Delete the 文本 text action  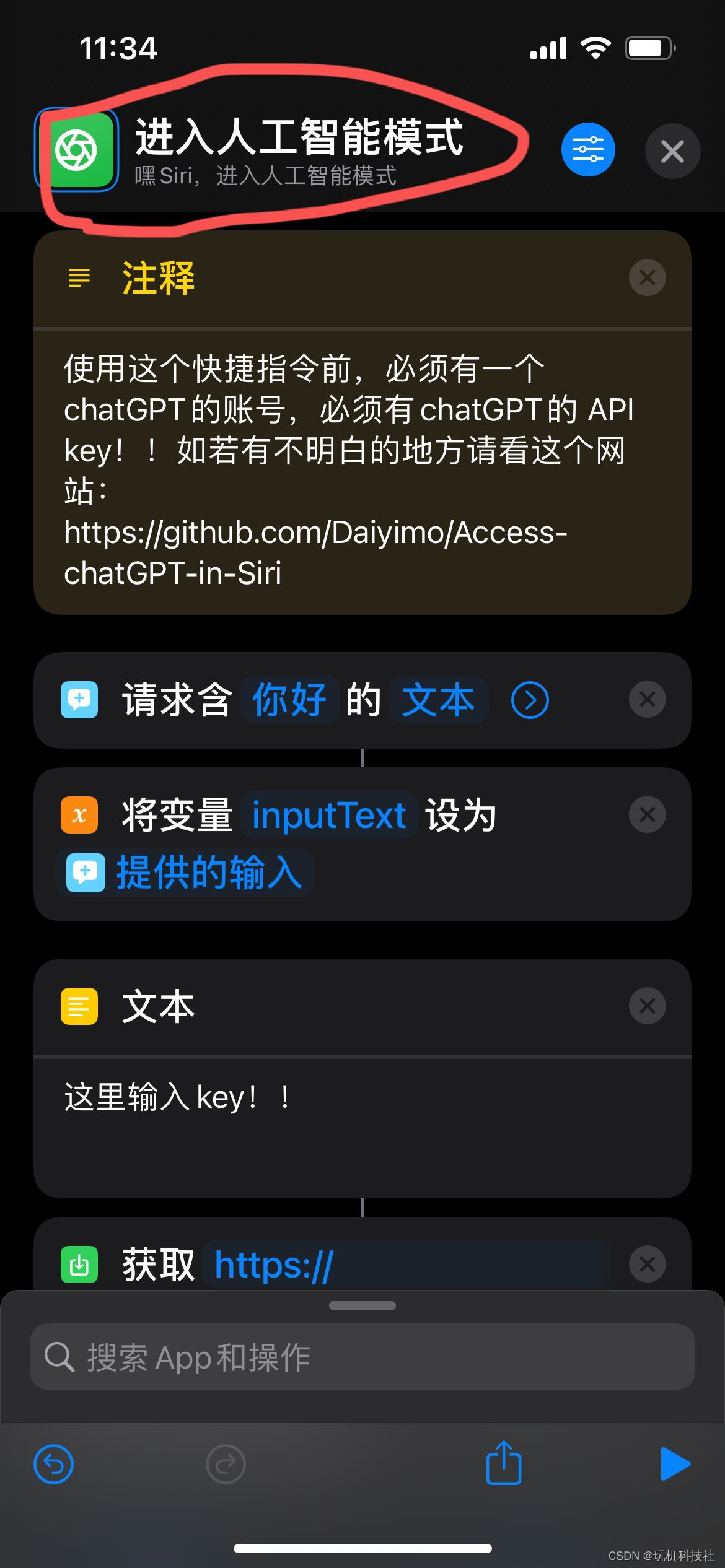(x=647, y=1006)
